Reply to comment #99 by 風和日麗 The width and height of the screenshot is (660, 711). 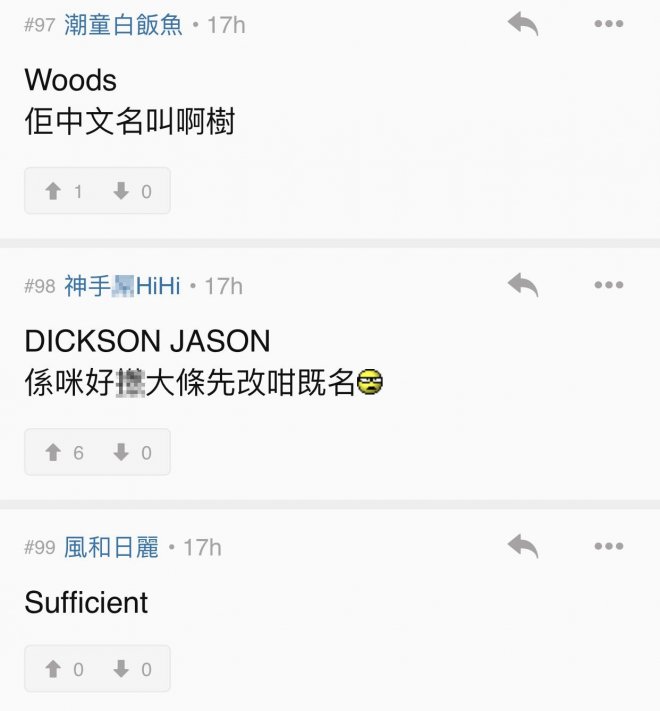[522, 547]
